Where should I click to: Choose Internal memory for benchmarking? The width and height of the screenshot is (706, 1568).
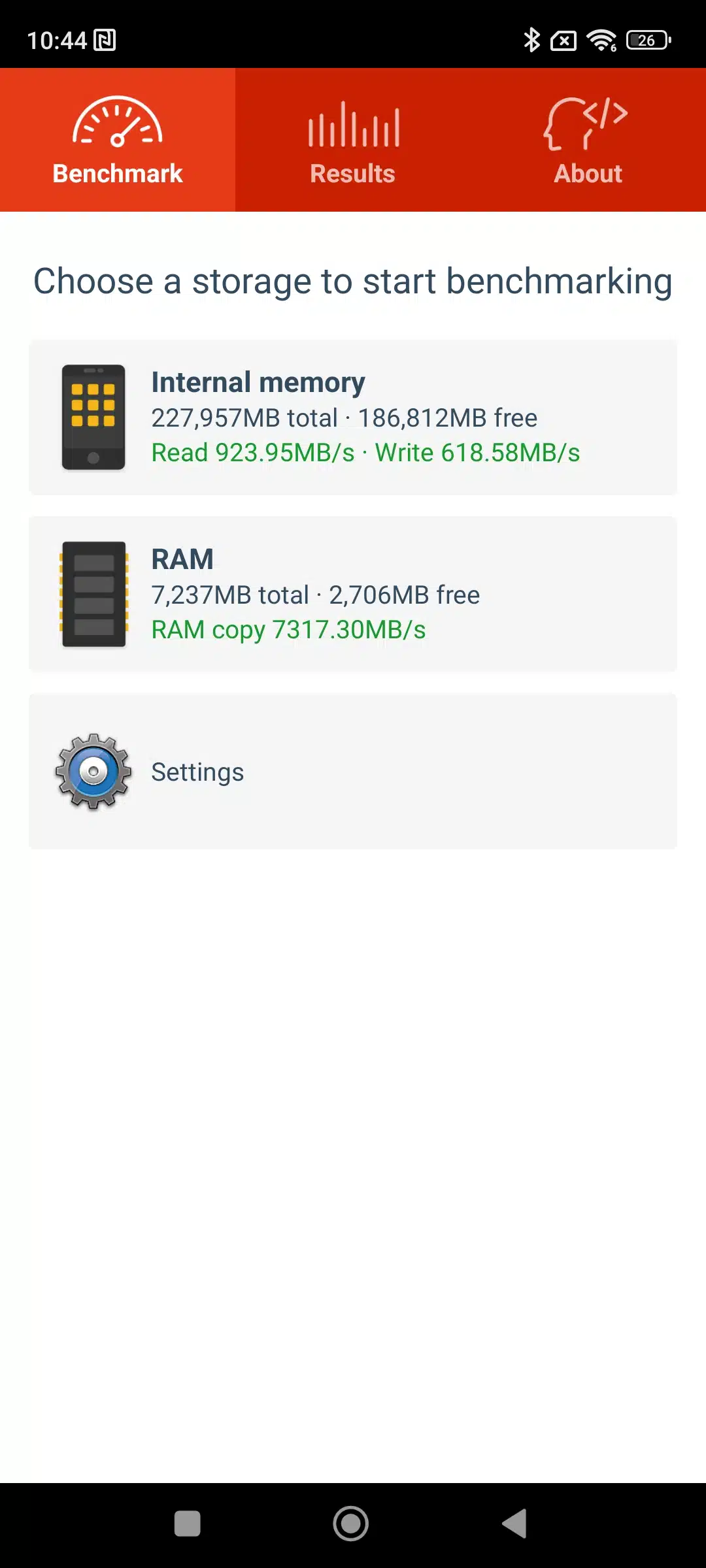click(353, 417)
